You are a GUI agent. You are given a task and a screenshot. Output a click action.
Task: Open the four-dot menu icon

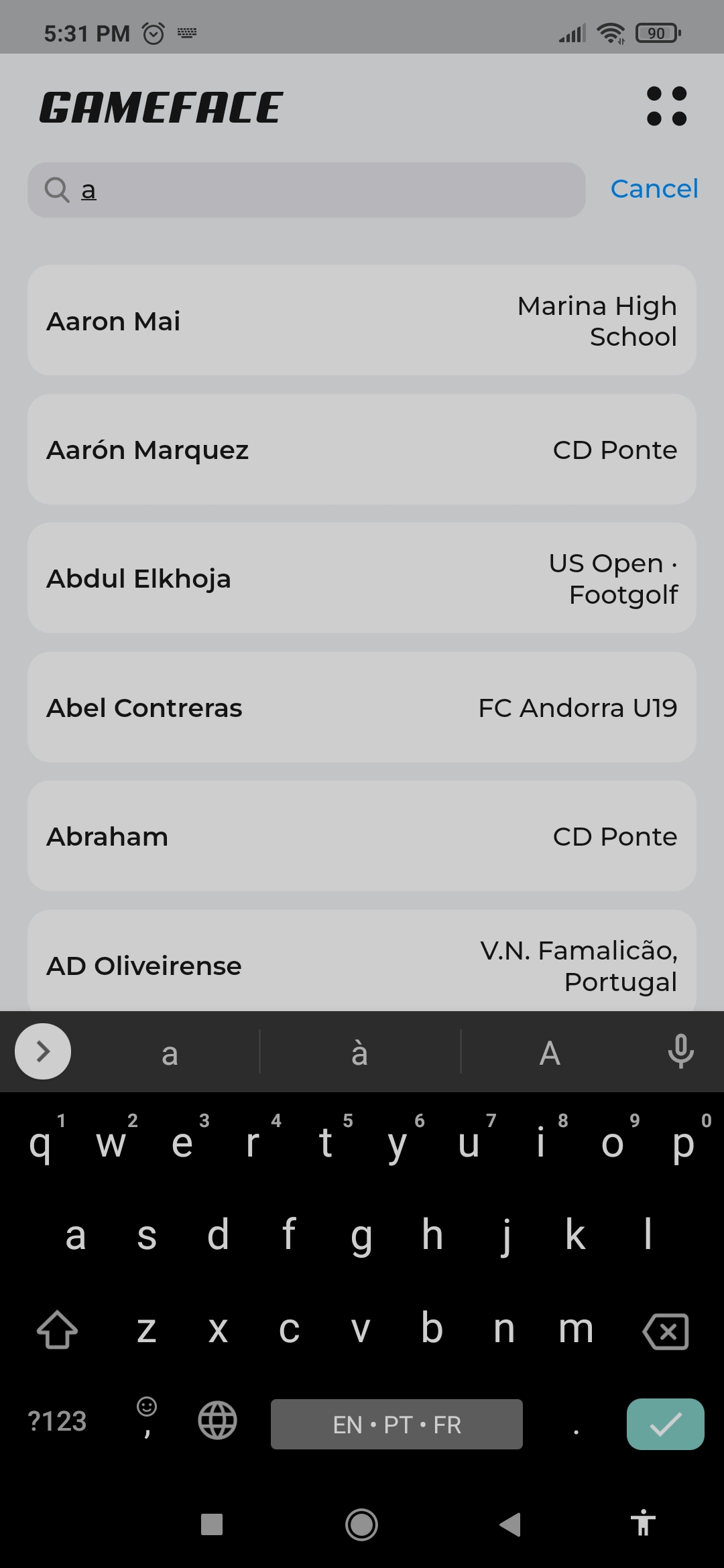click(x=666, y=106)
